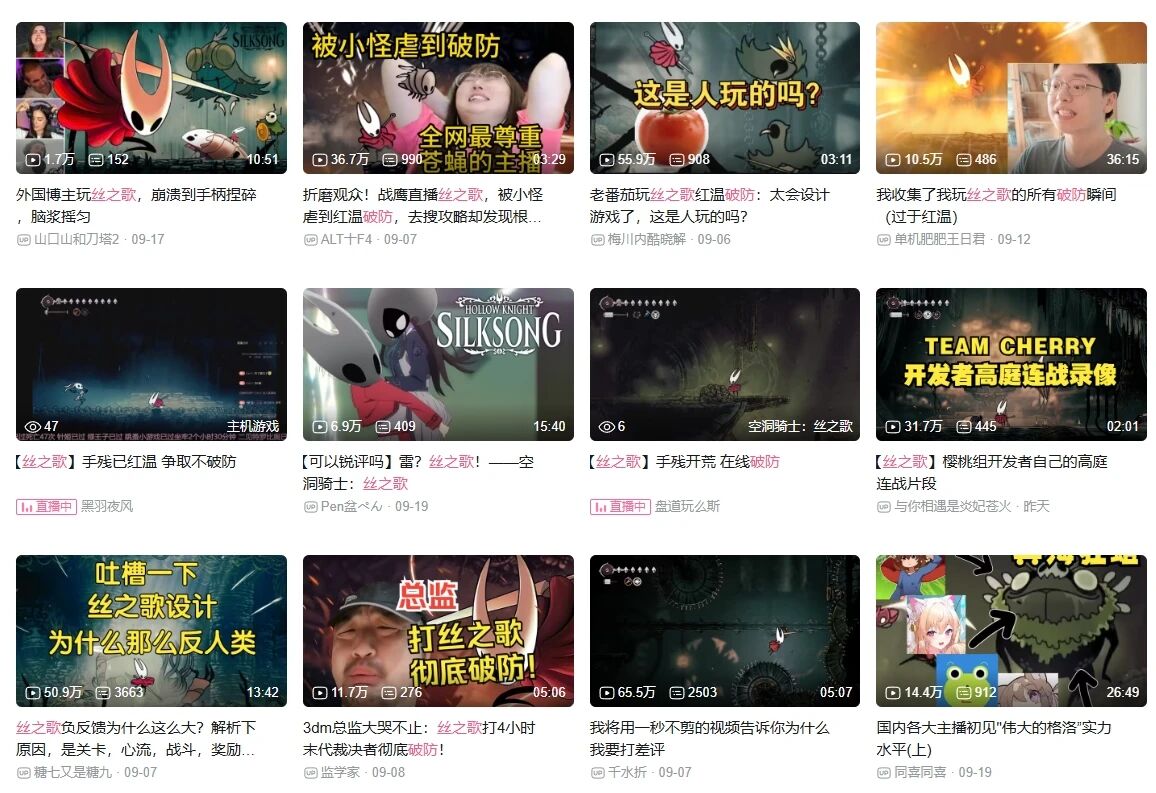Screen dimensions: 1156x793
Task: Go to uploader 同喜同喜's page
Action: (x=921, y=773)
